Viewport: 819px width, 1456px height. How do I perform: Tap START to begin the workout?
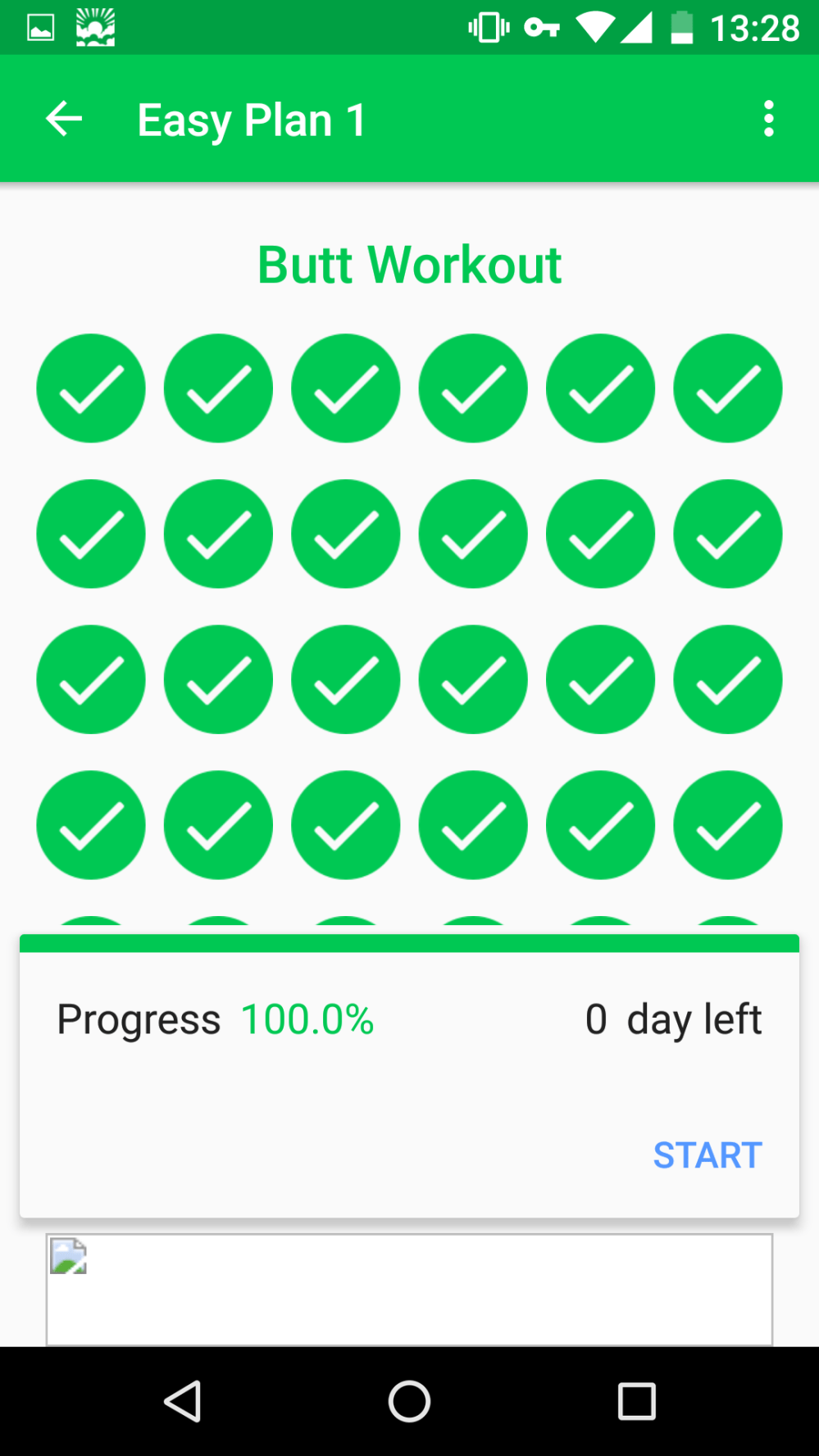707,1155
